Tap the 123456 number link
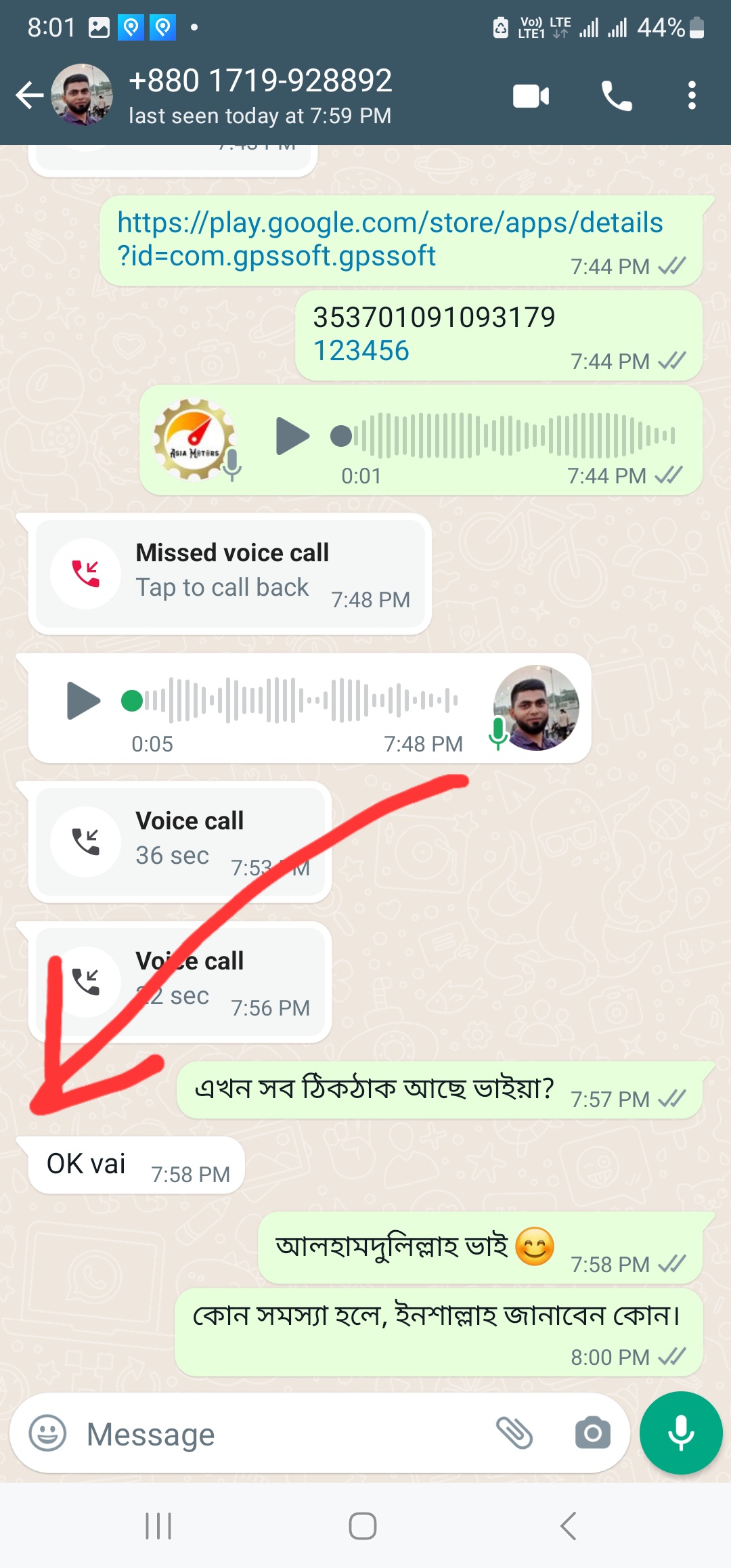This screenshot has width=731, height=1568. point(361,351)
